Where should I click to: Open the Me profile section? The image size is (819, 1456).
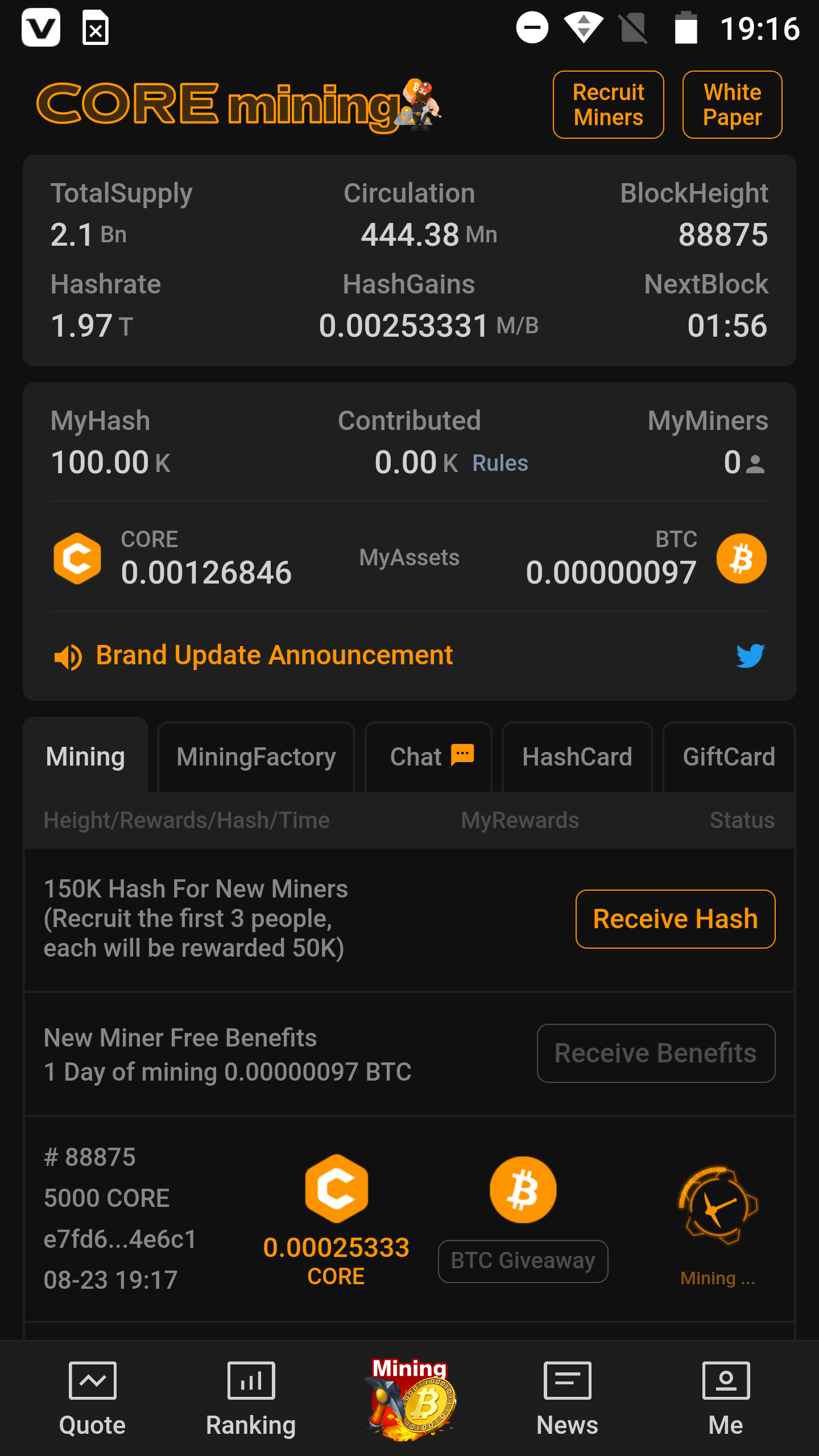[x=726, y=1399]
